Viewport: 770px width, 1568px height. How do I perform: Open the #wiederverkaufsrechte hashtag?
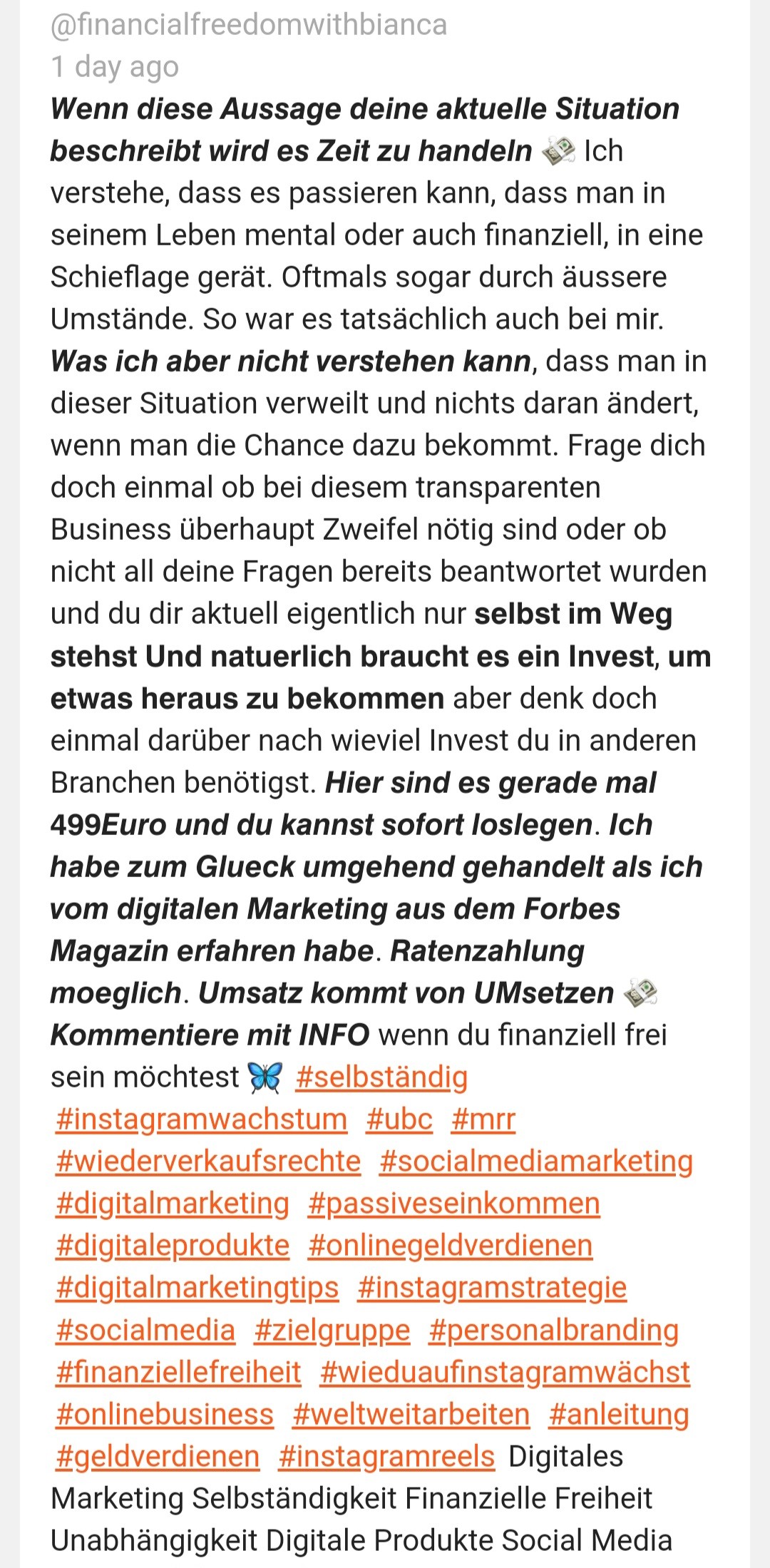coord(208,1161)
